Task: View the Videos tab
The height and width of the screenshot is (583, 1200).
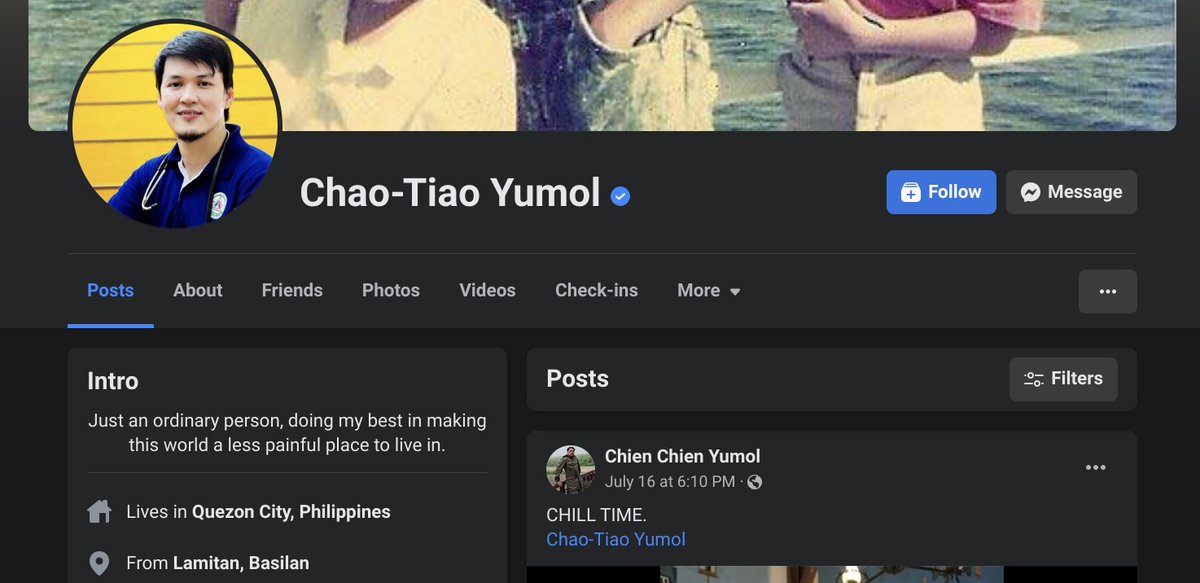Action: point(487,290)
